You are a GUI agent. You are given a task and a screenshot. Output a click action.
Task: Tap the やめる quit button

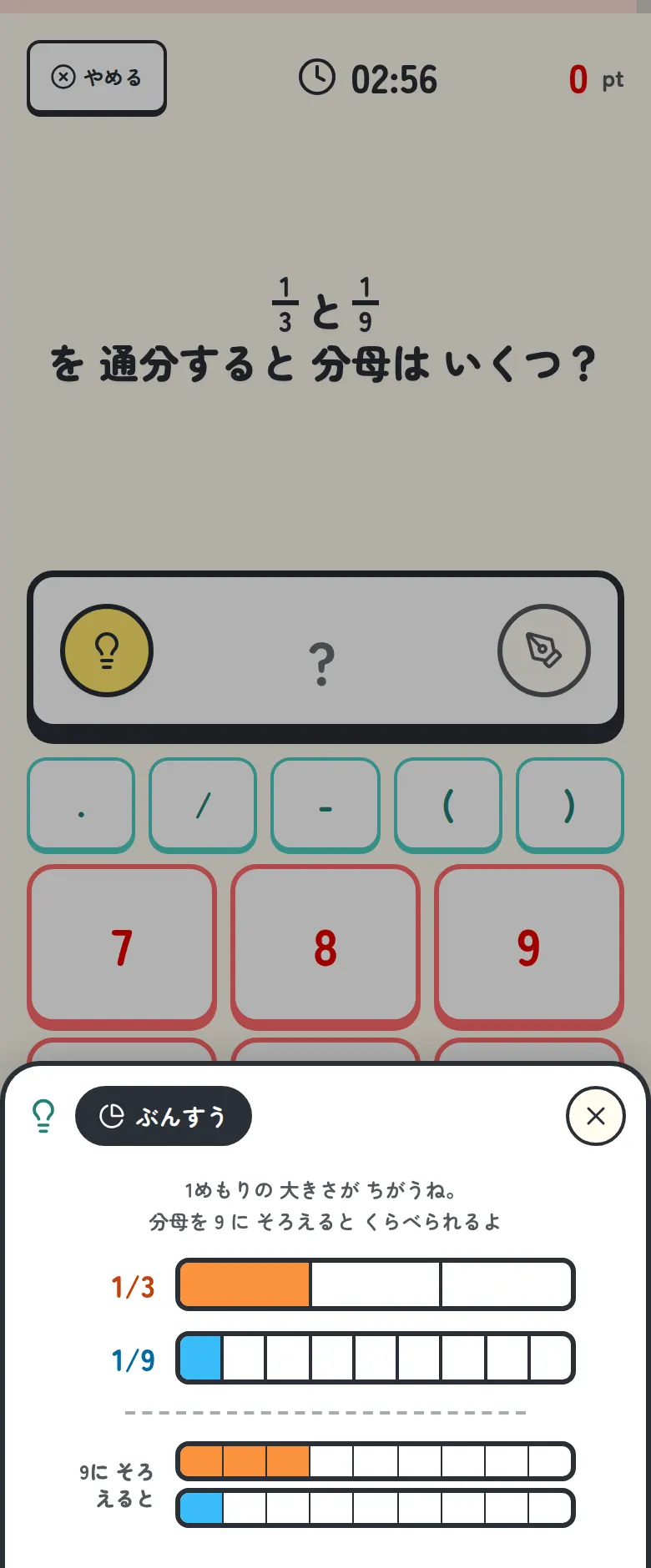tap(97, 78)
